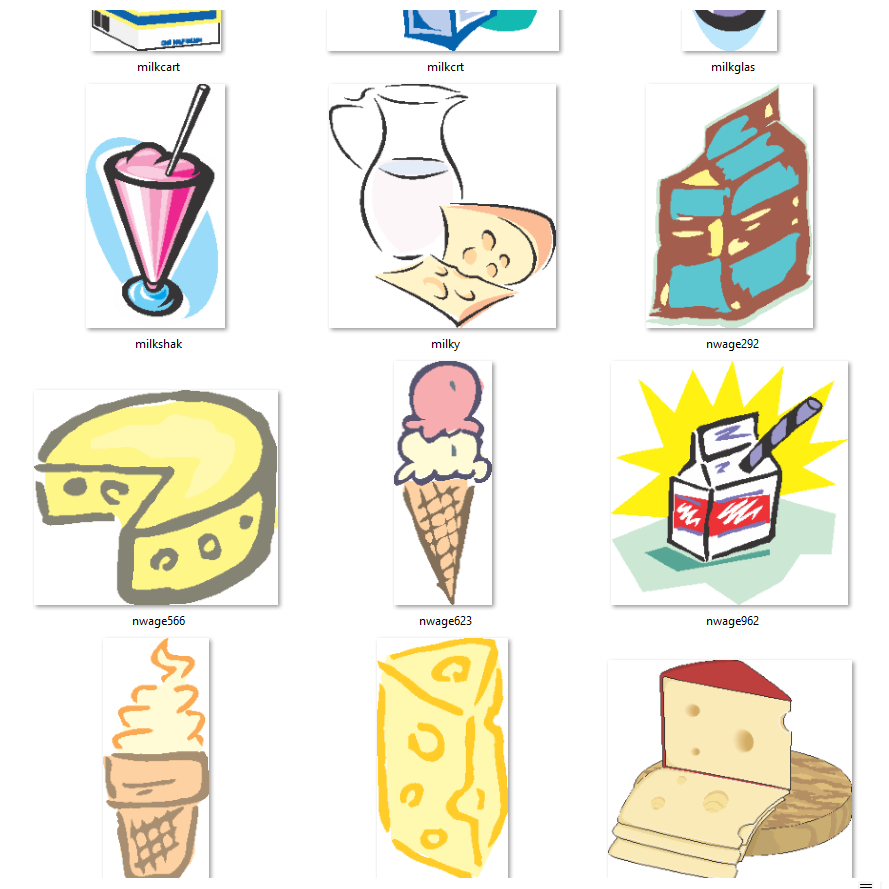Screen dimensions: 889x889
Task: Select the milky pitcher and cheese file
Action: [x=443, y=205]
